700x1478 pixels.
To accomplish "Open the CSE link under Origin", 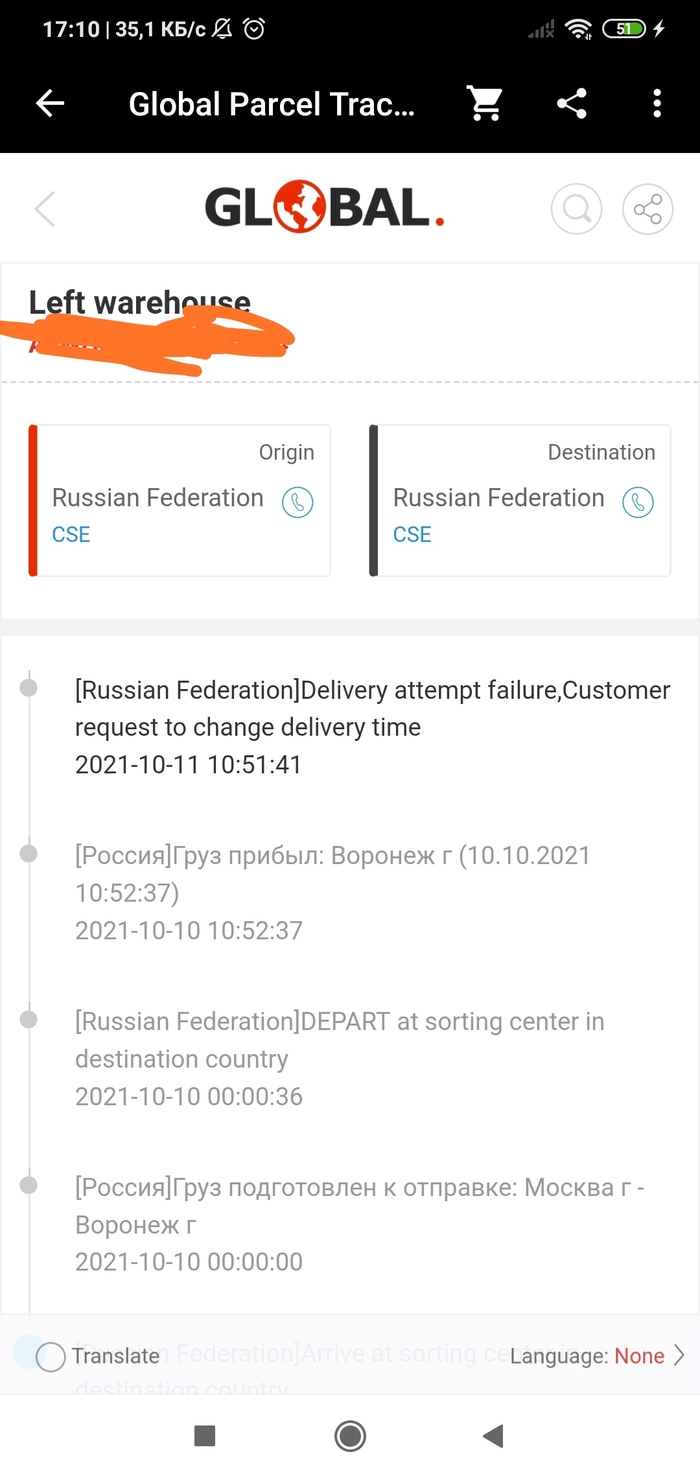I will 71,535.
